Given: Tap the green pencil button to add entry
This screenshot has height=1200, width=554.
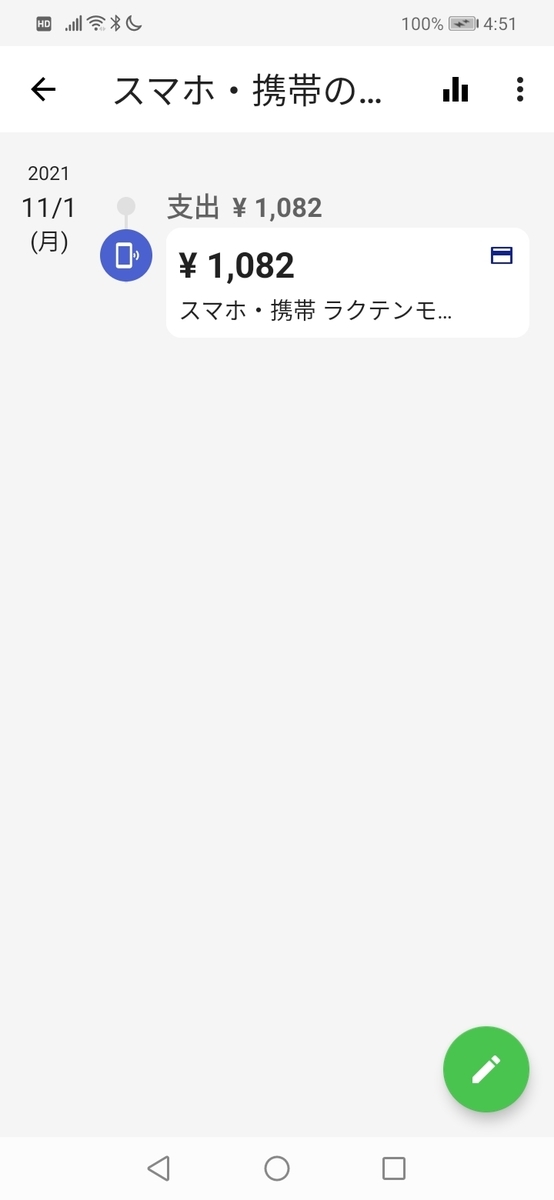Looking at the screenshot, I should click(486, 1069).
